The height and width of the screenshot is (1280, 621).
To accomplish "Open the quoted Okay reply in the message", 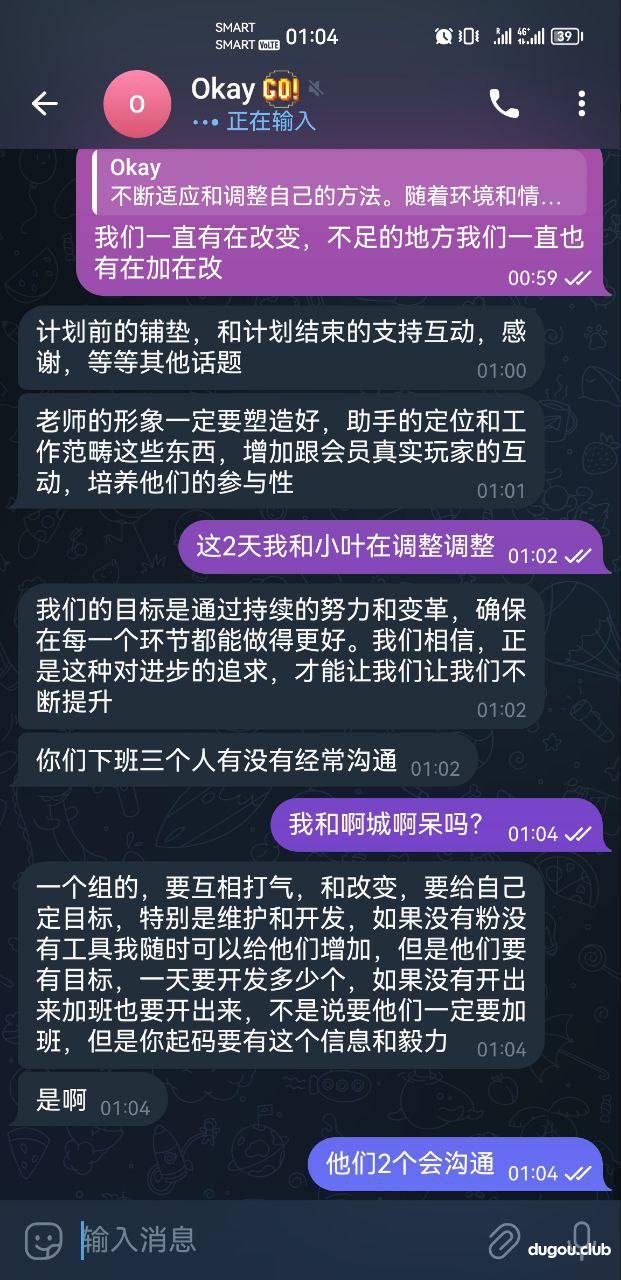I will 340,181.
